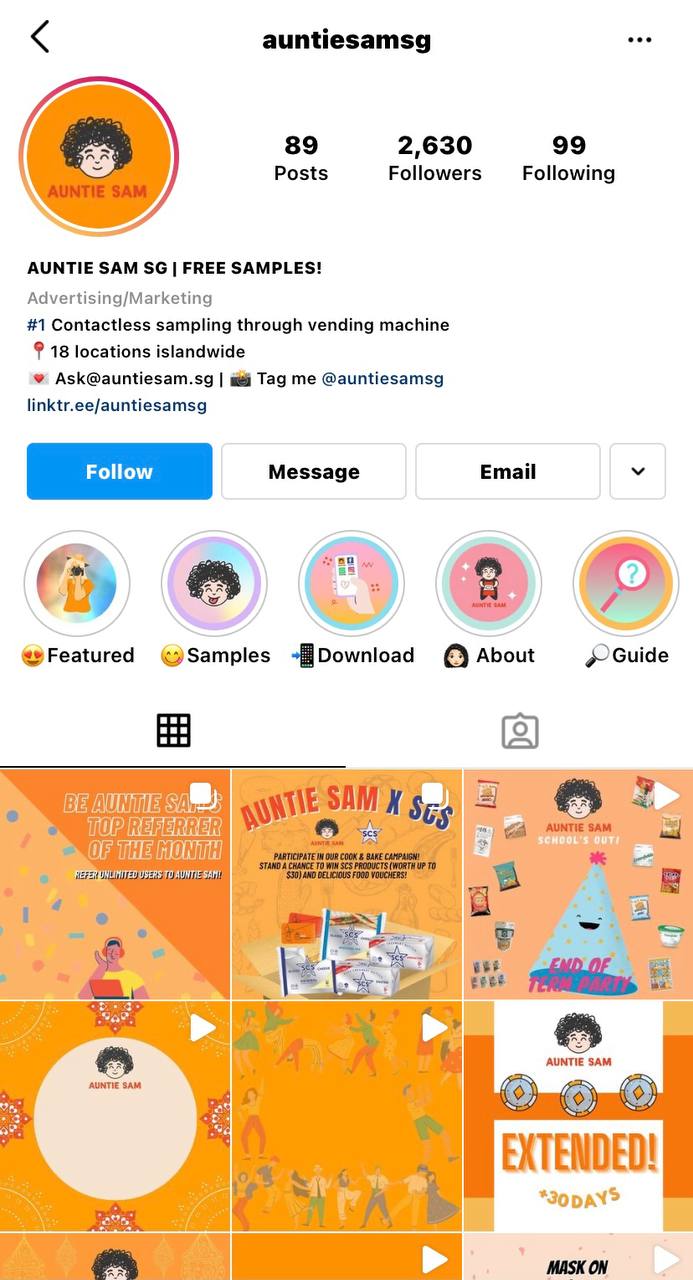
Task: Go back using the top-left arrow
Action: (40, 38)
